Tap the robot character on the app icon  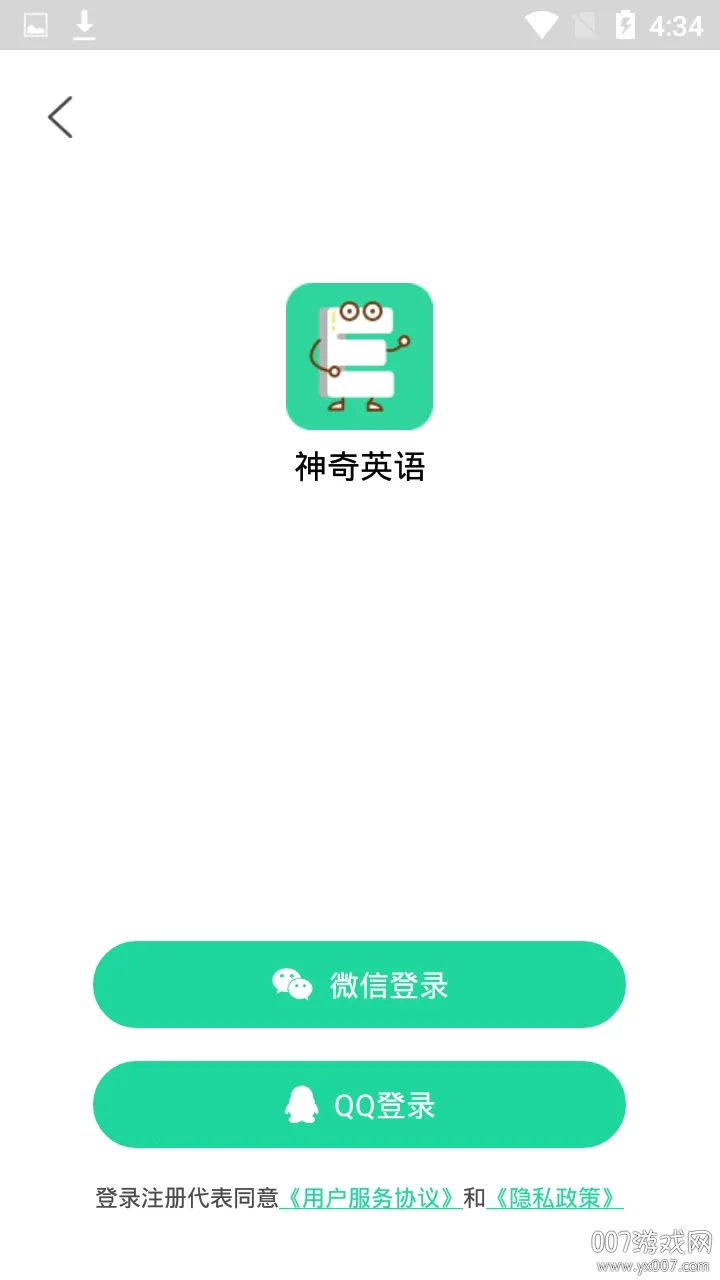click(359, 356)
